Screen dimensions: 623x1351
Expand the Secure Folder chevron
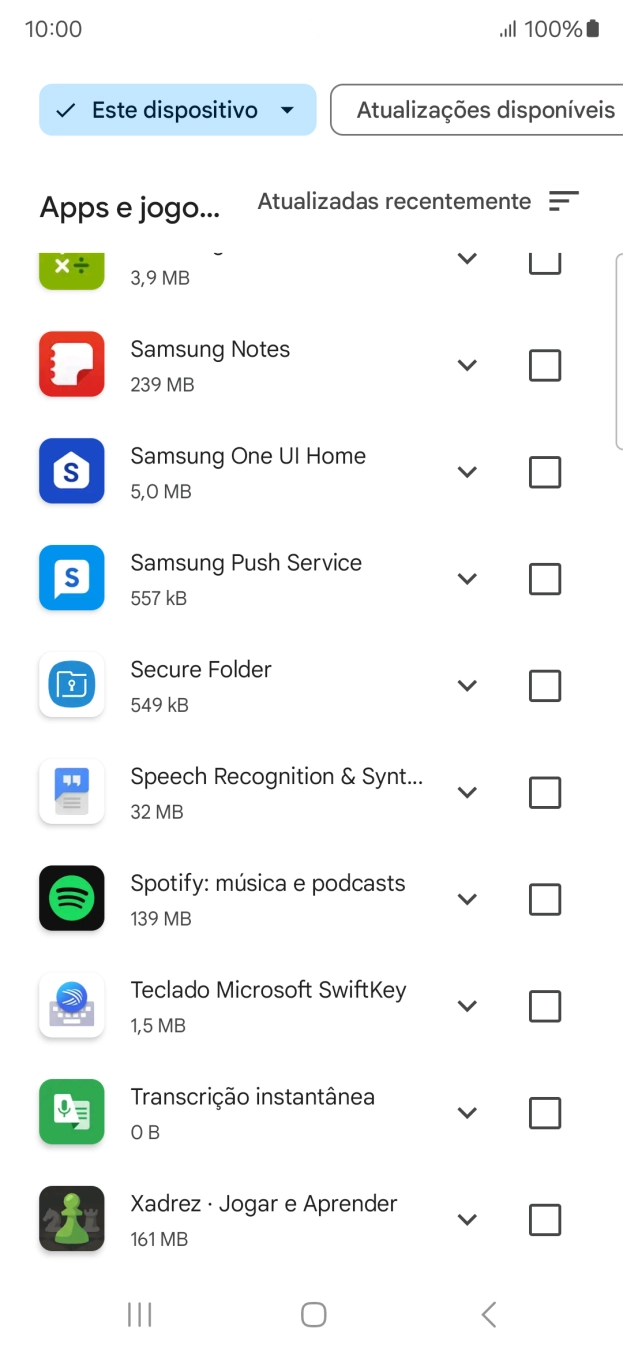coord(467,686)
